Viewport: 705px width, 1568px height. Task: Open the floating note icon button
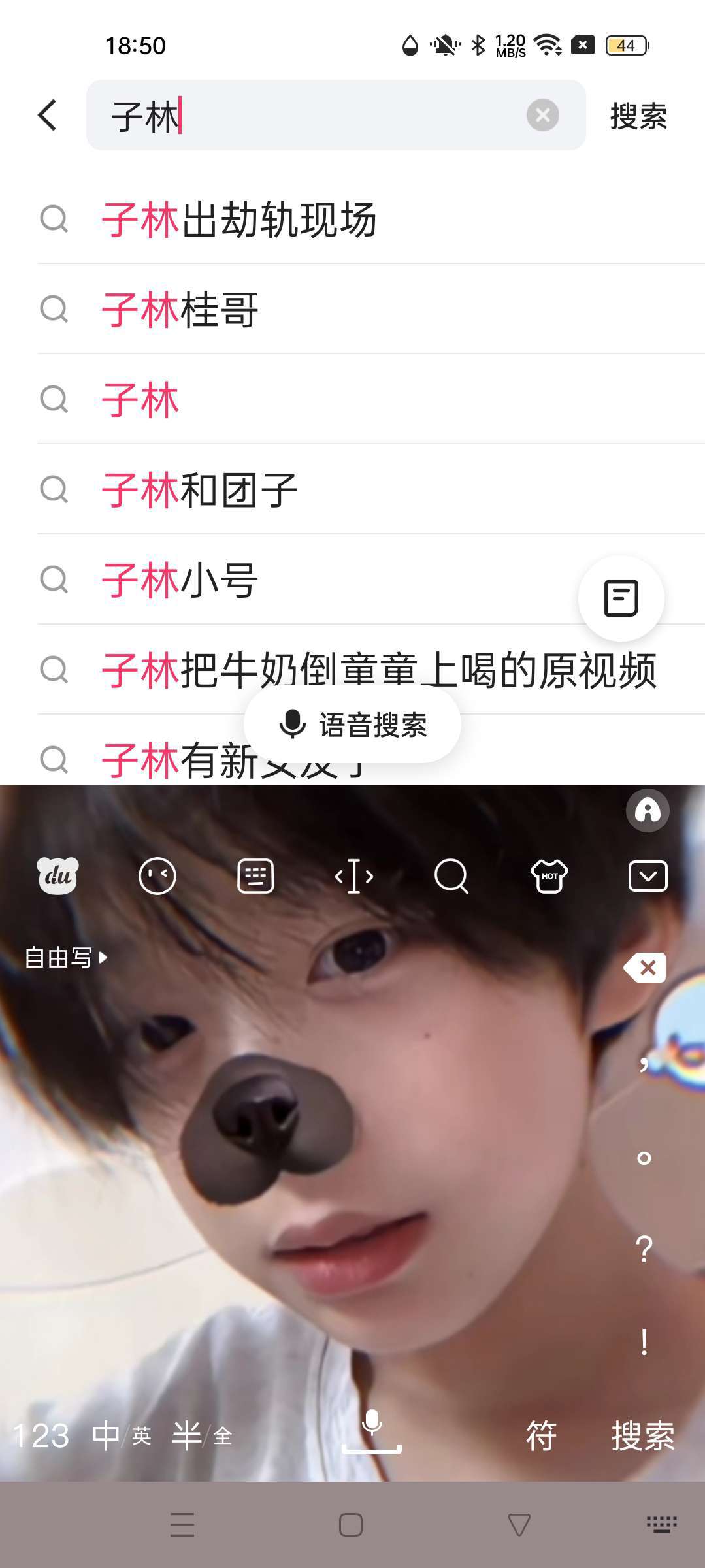(x=621, y=598)
